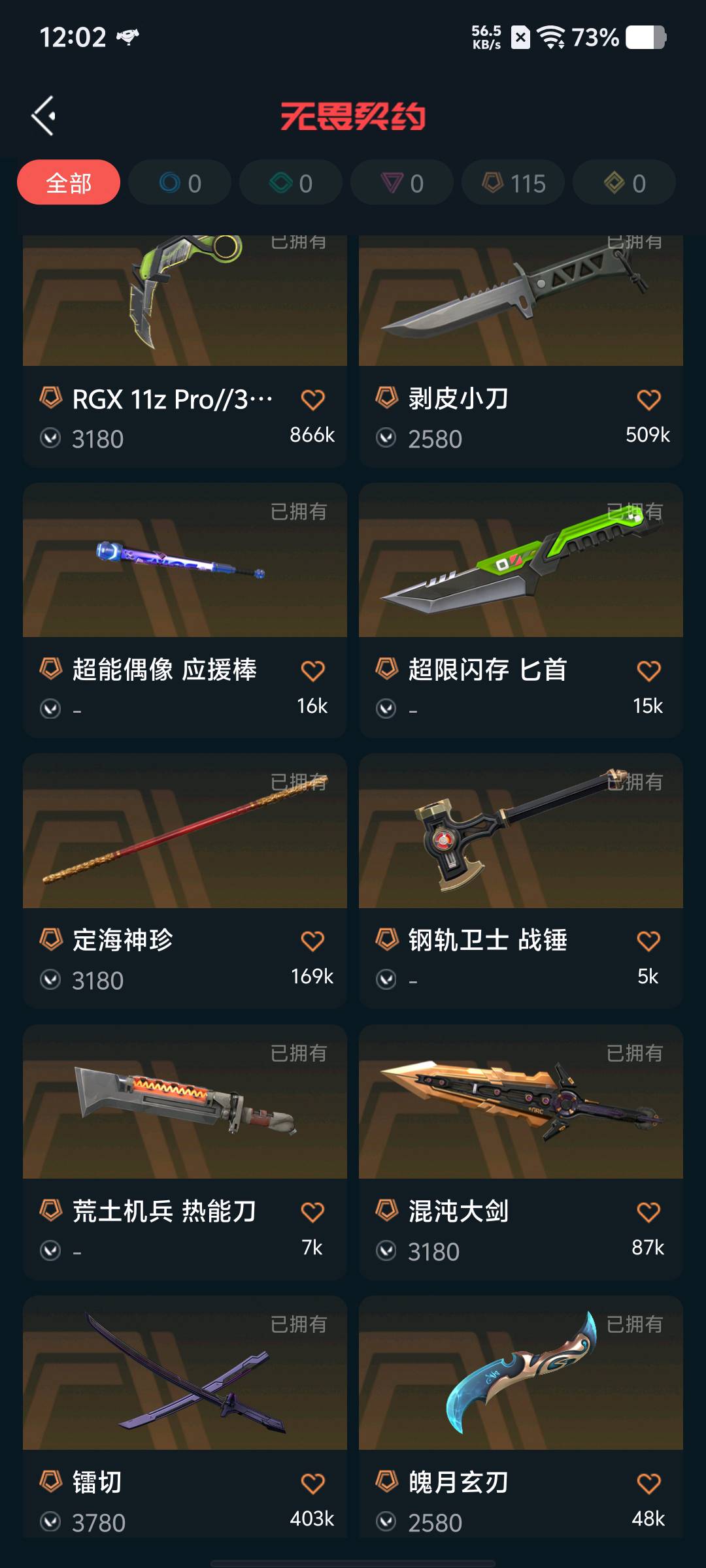Viewport: 706px width, 1568px height.
Task: Like the RGX 11z Pro skin
Action: pos(312,399)
